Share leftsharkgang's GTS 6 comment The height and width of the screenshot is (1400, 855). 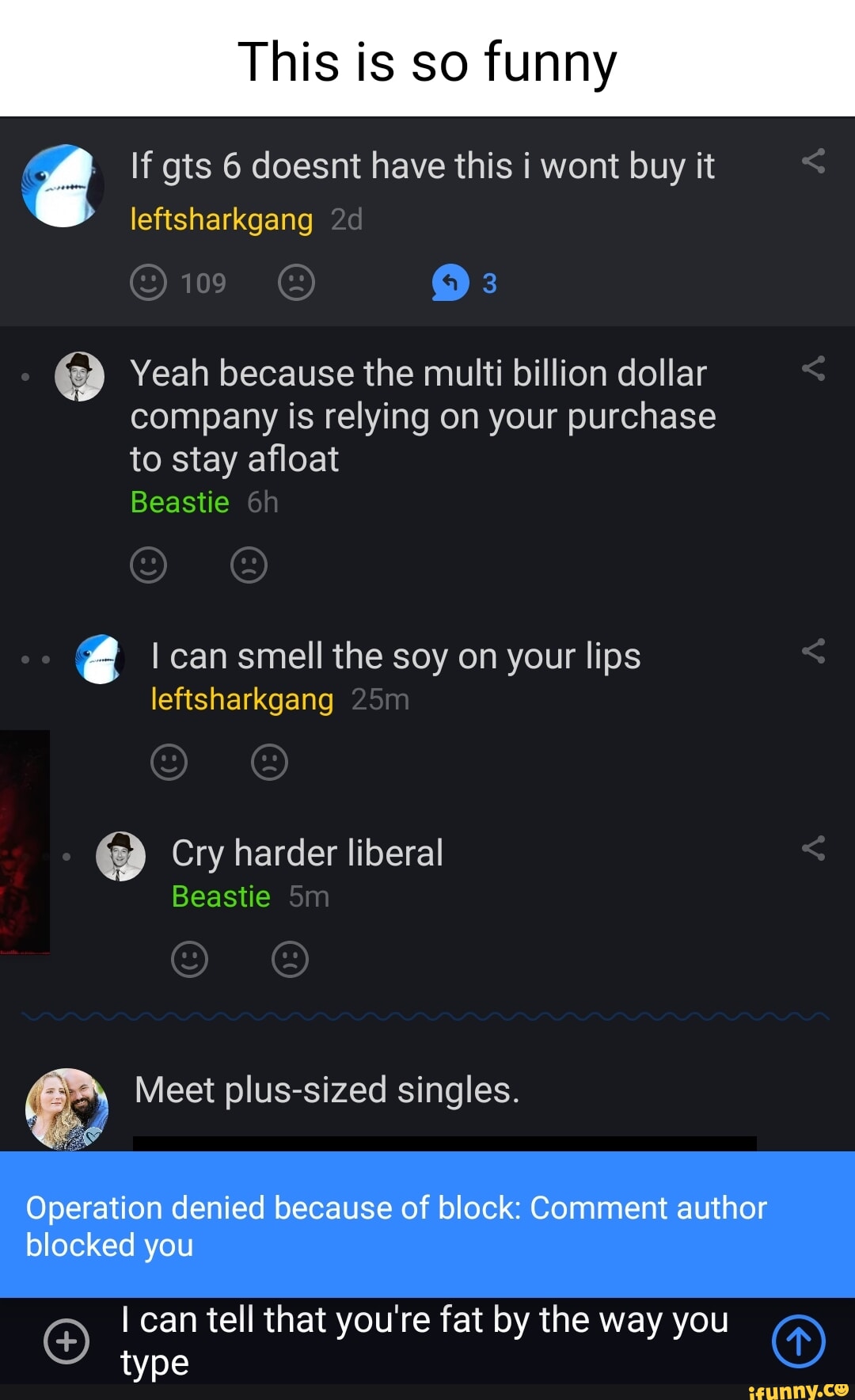(813, 161)
